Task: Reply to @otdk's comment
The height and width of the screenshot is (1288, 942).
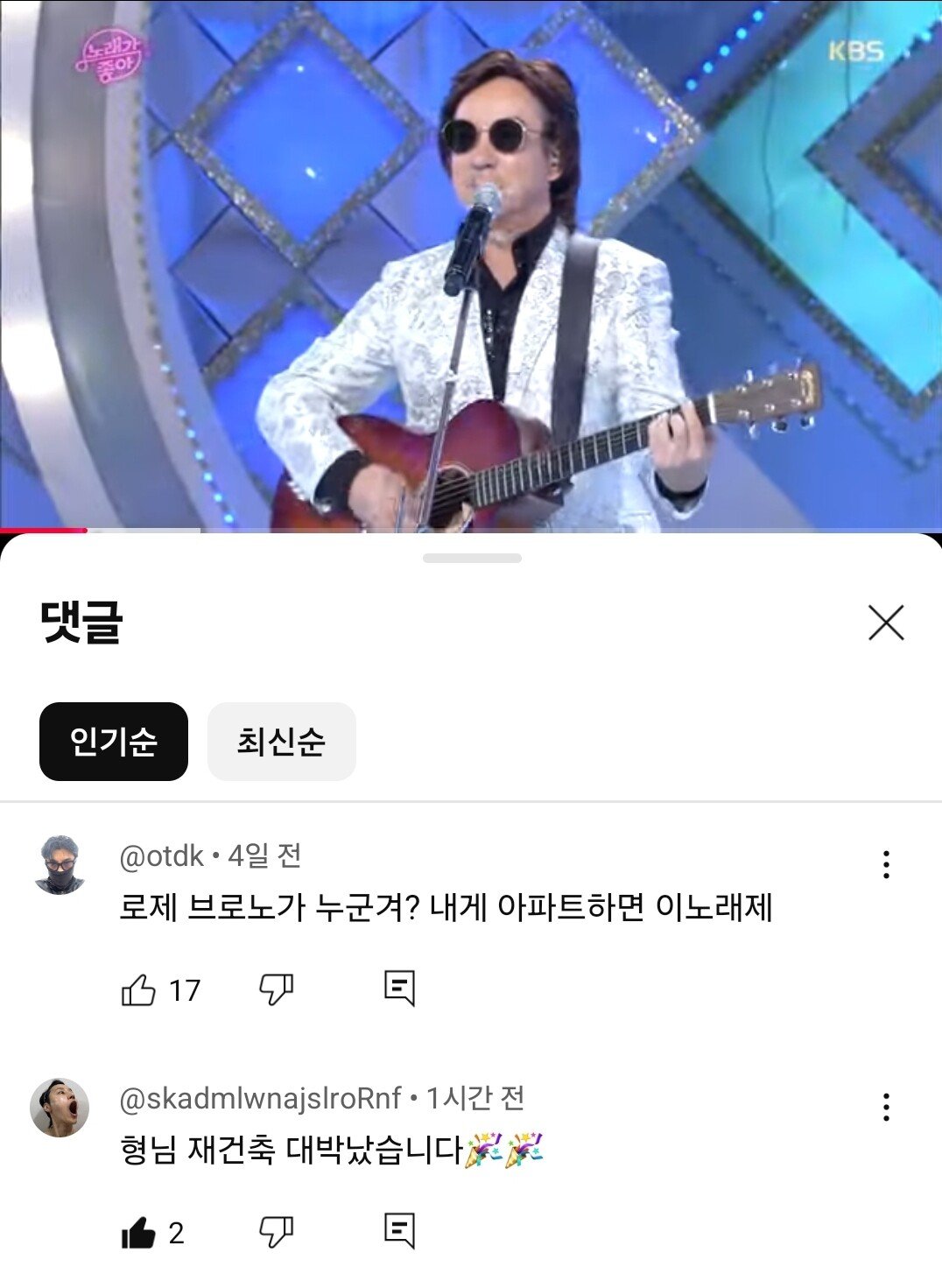Action: coord(399,989)
